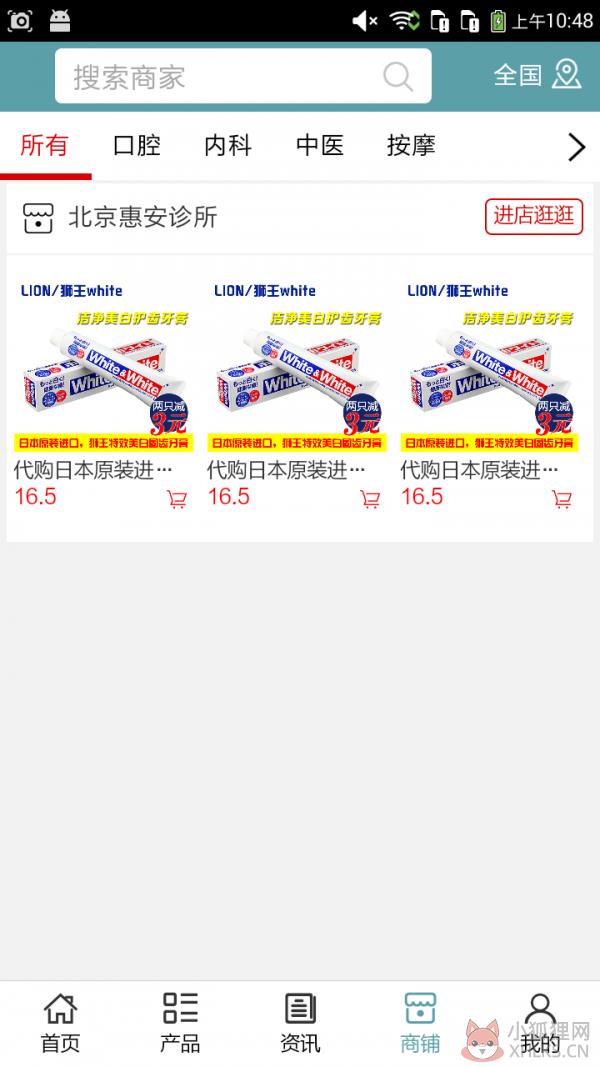The width and height of the screenshot is (600, 1067).
Task: Tap the 进店逛逛 button
Action: pos(534,216)
